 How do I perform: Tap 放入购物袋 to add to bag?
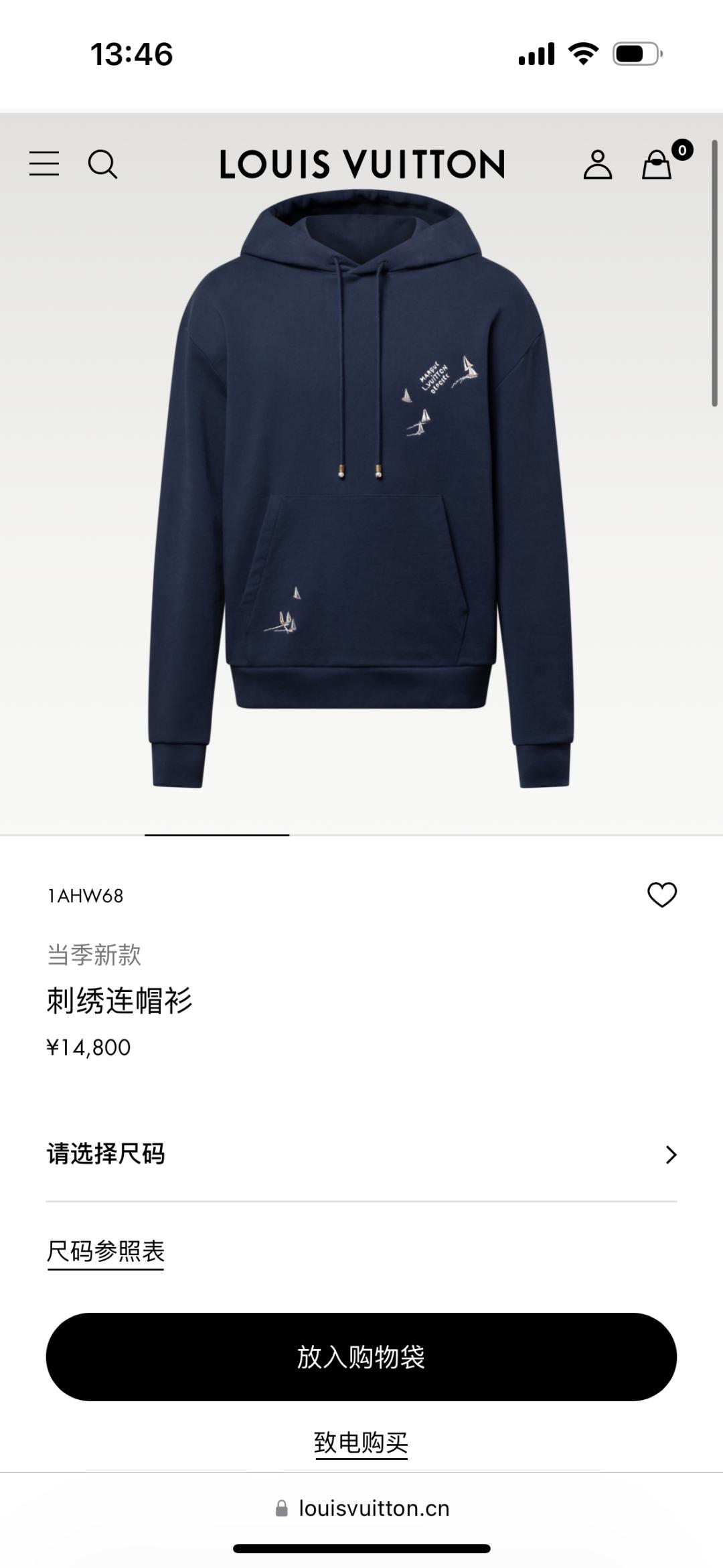click(361, 1357)
